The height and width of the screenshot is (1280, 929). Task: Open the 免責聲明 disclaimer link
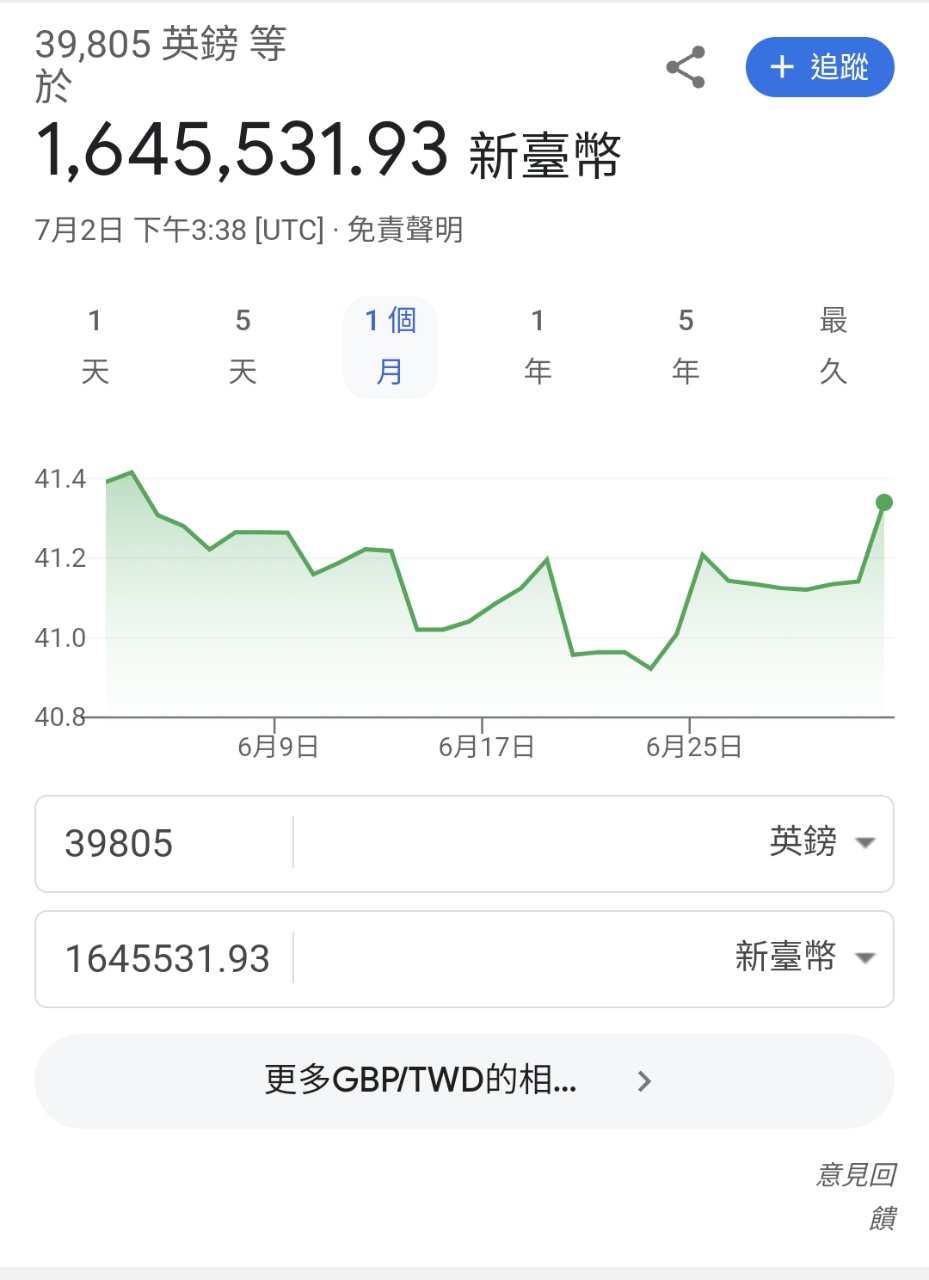point(405,230)
